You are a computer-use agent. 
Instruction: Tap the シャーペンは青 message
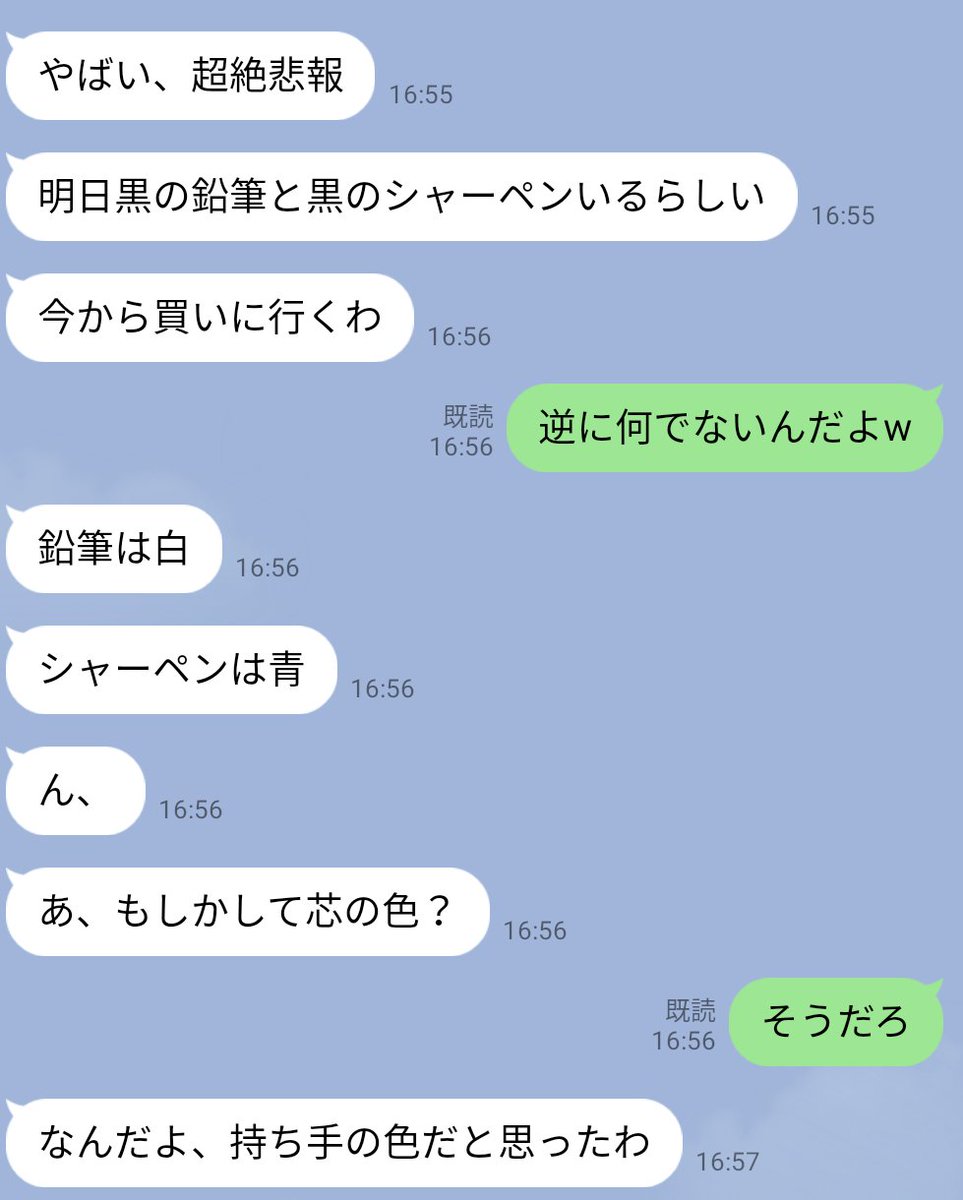click(168, 671)
